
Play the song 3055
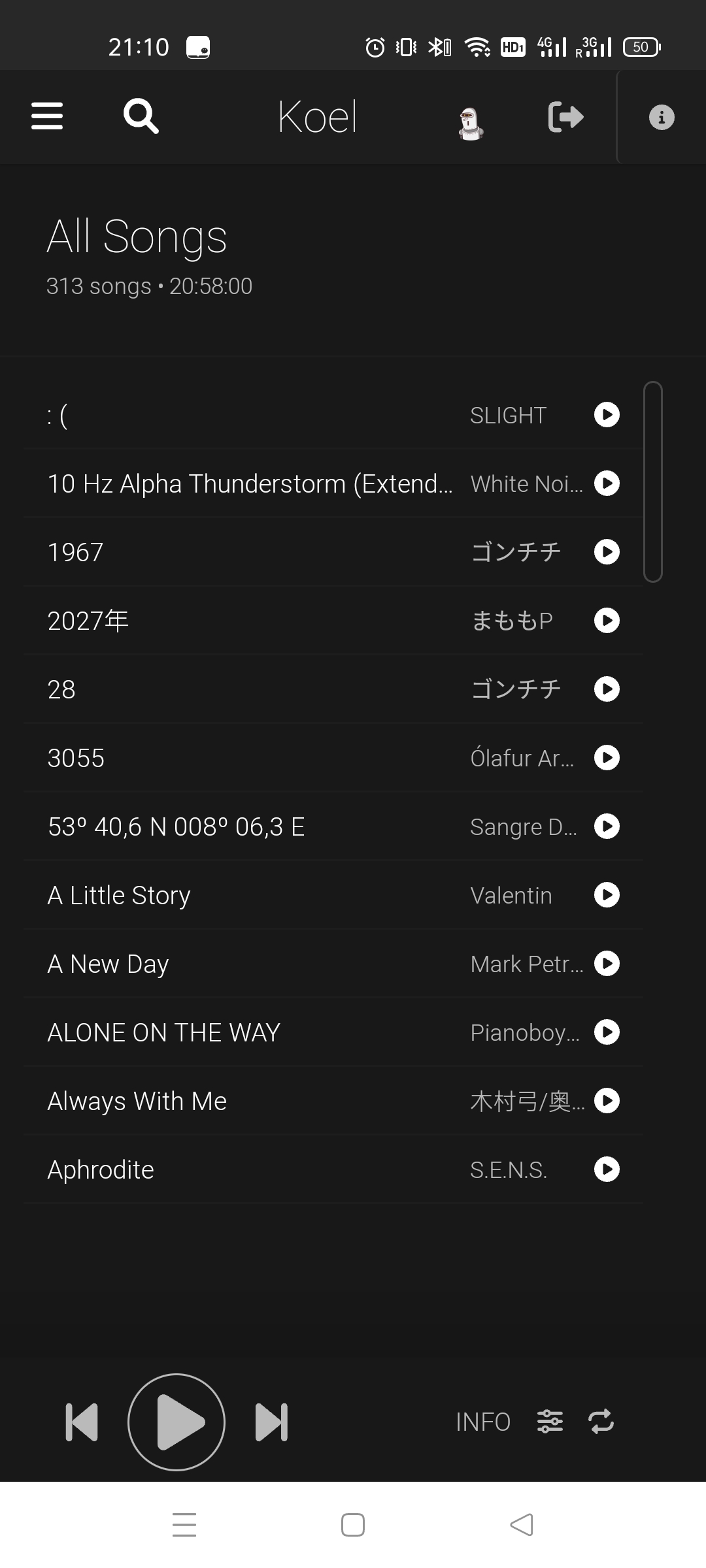coord(607,758)
